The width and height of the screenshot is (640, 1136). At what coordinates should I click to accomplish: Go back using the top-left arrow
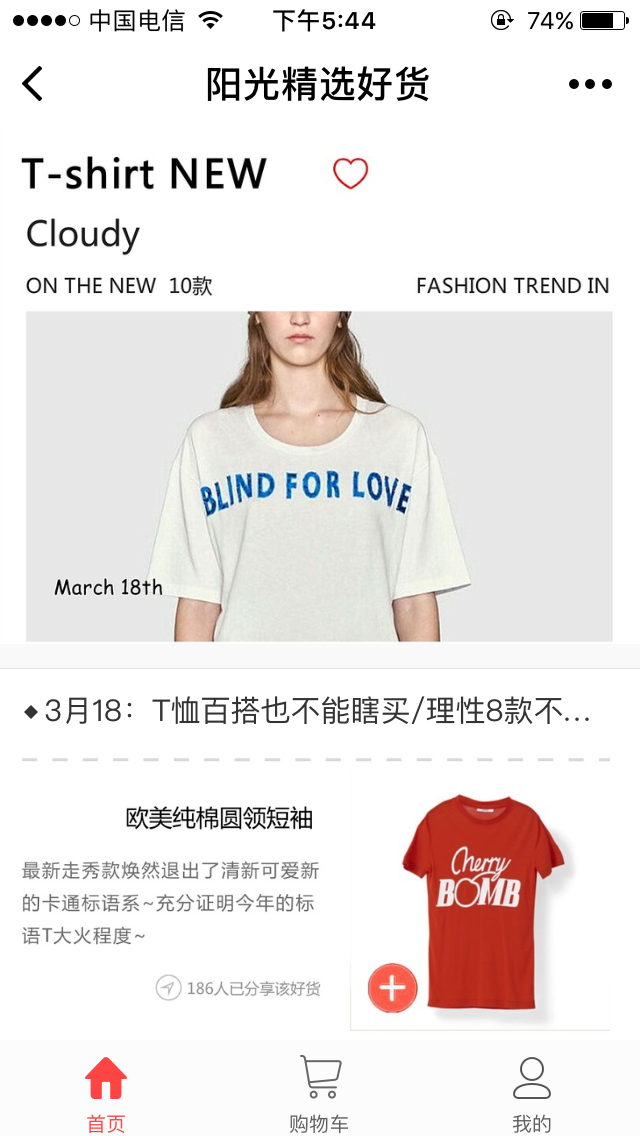[33, 84]
